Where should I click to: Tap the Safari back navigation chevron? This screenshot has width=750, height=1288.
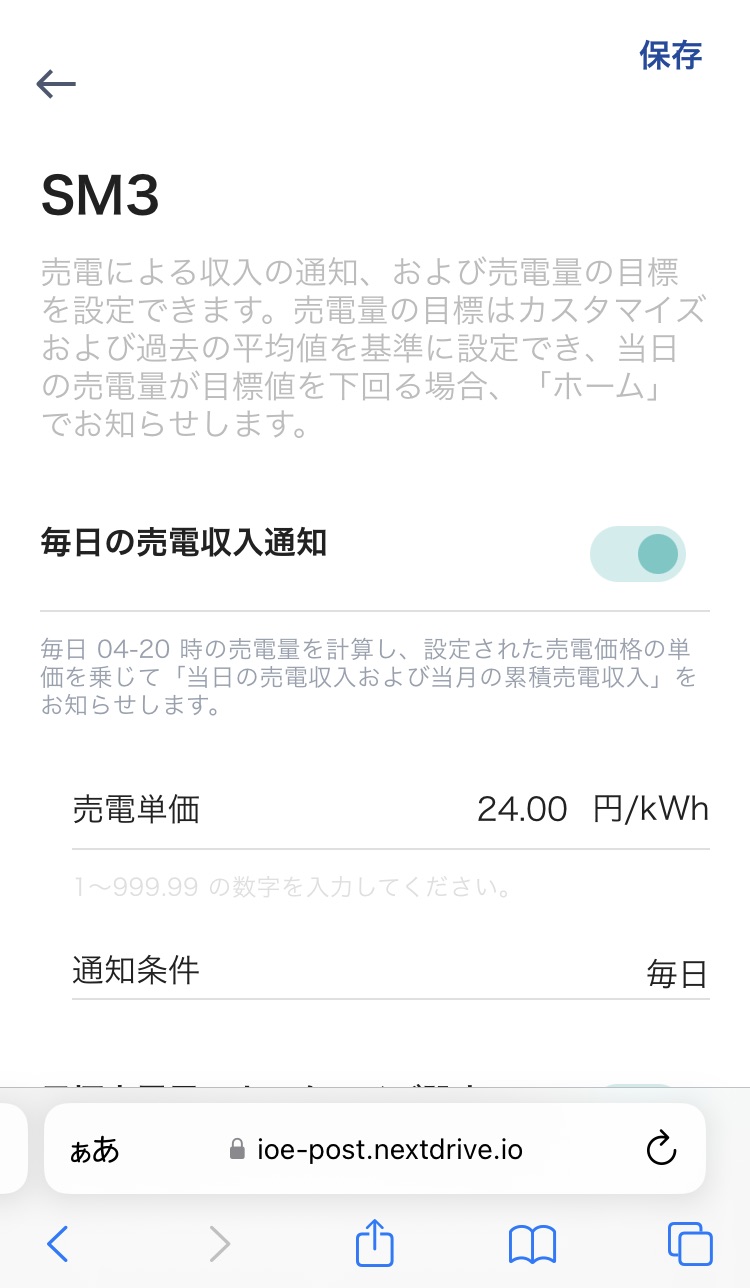[x=58, y=1243]
